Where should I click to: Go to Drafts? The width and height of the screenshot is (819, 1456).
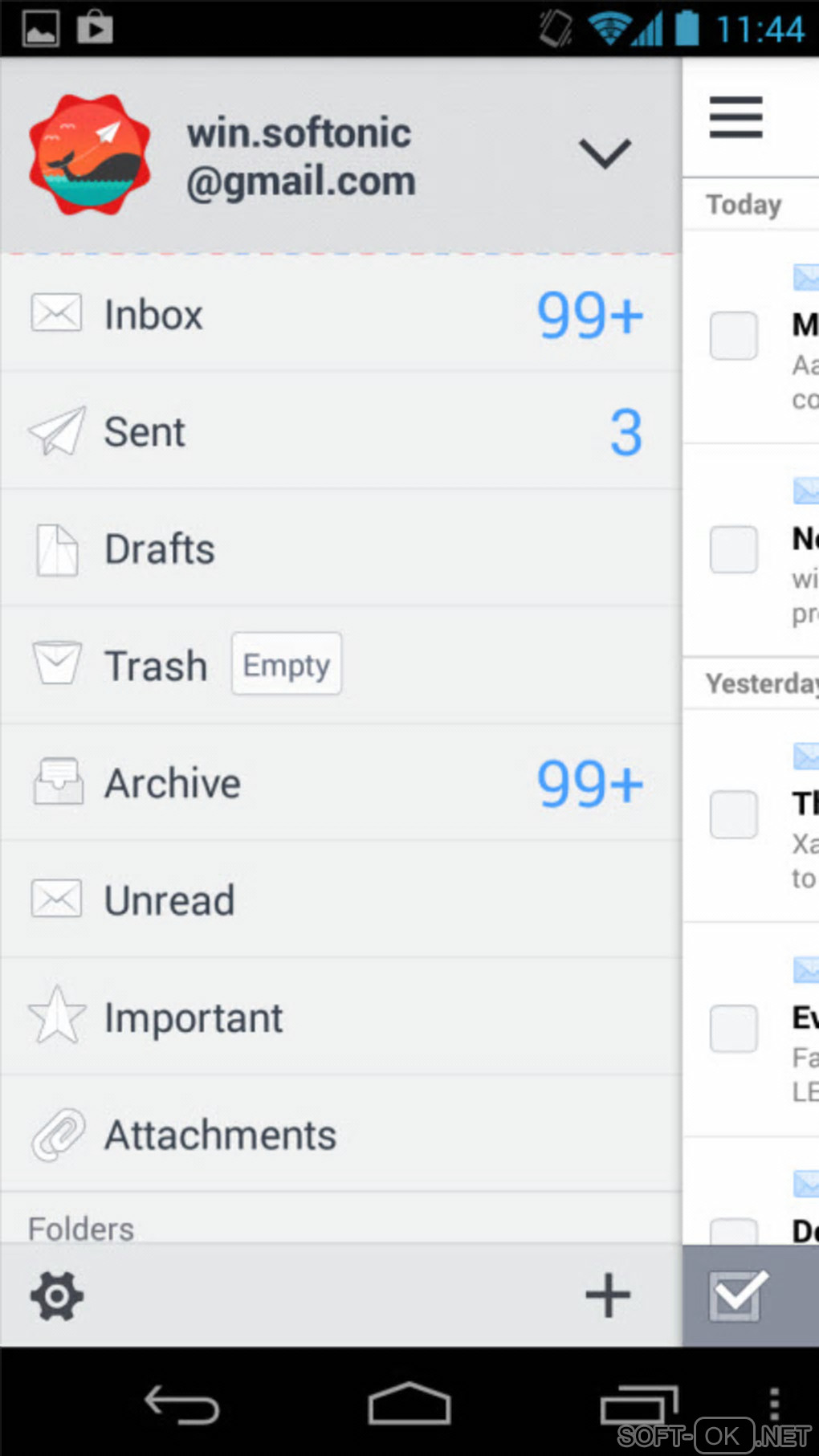pyautogui.click(x=159, y=549)
